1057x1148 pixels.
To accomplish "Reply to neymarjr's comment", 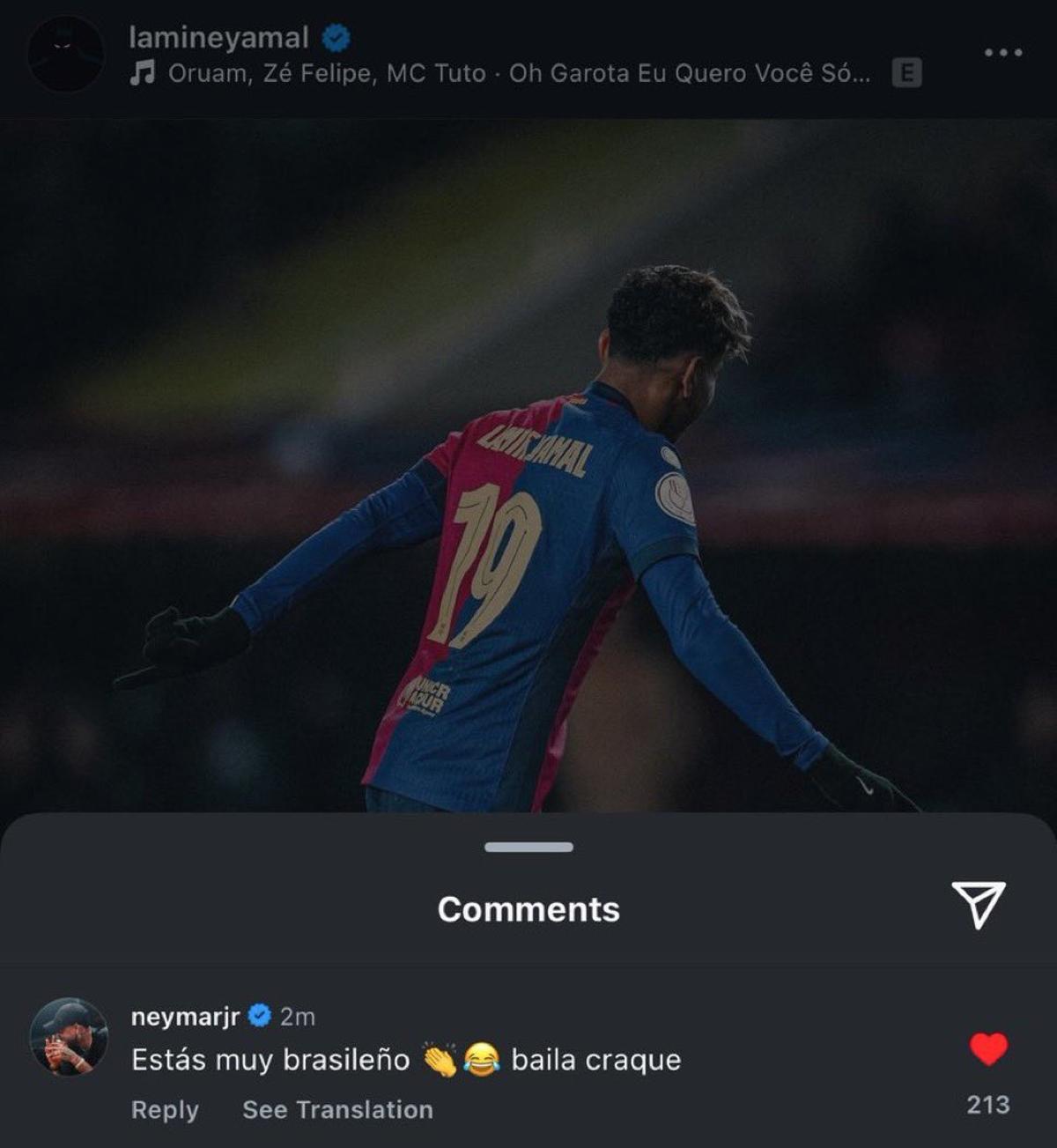I will (163, 1109).
